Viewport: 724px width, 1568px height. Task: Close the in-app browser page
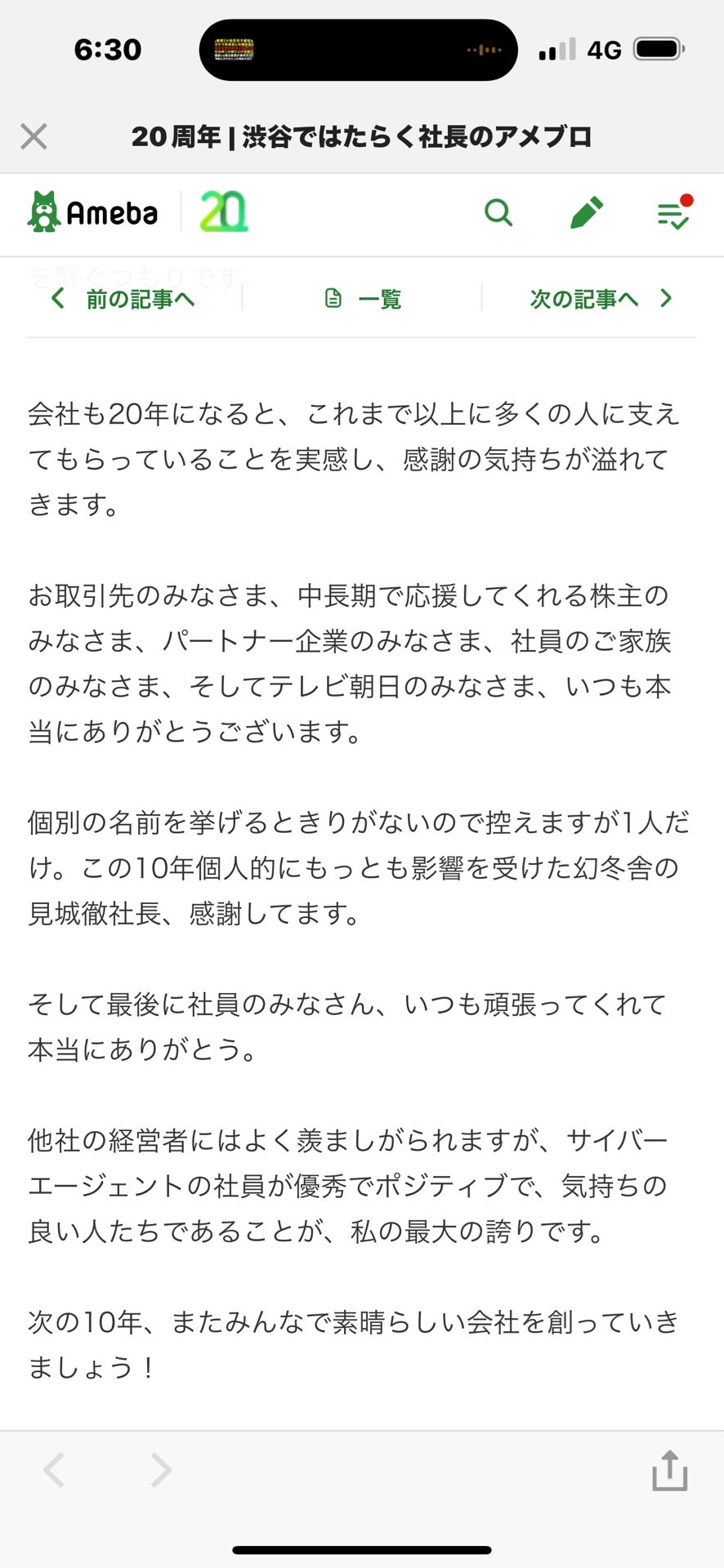tap(34, 136)
